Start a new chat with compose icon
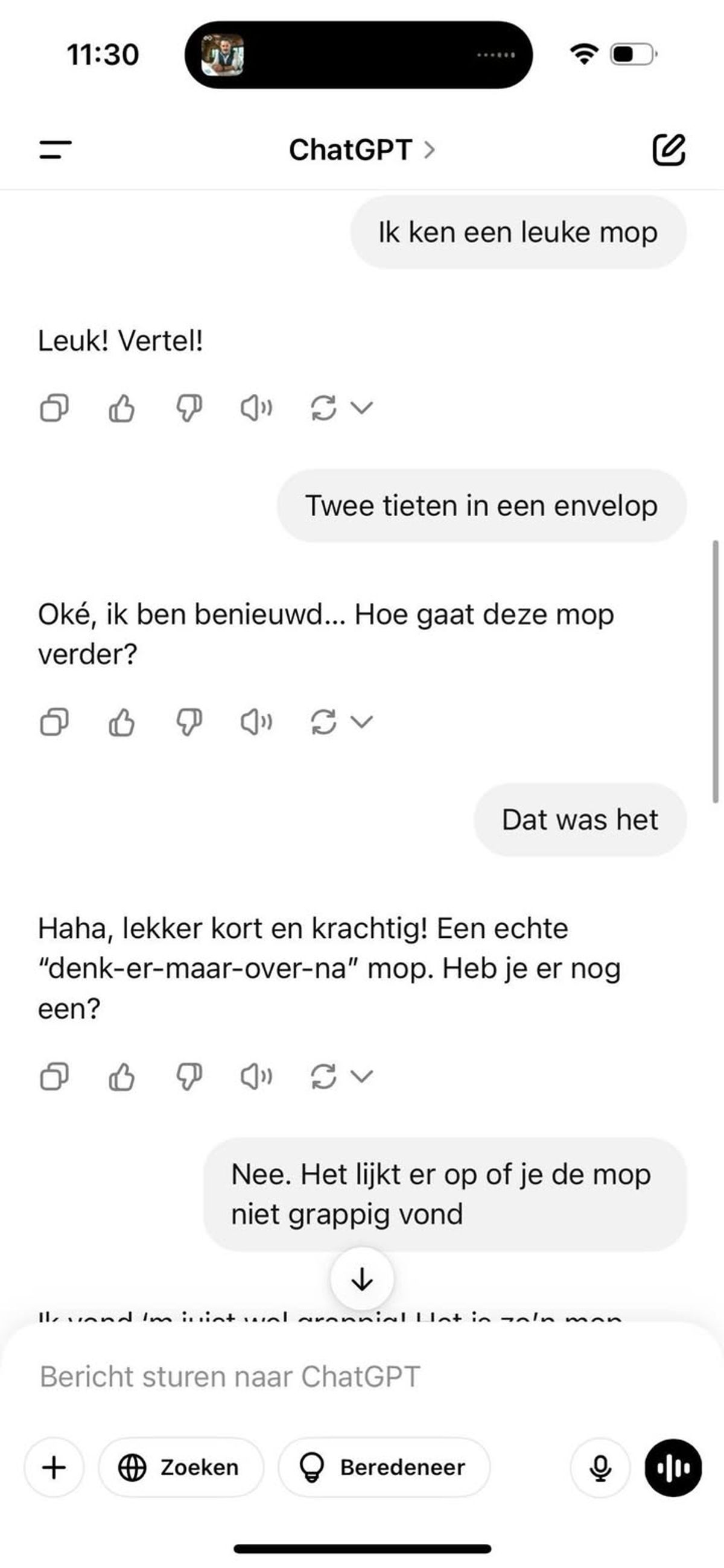 pyautogui.click(x=668, y=149)
